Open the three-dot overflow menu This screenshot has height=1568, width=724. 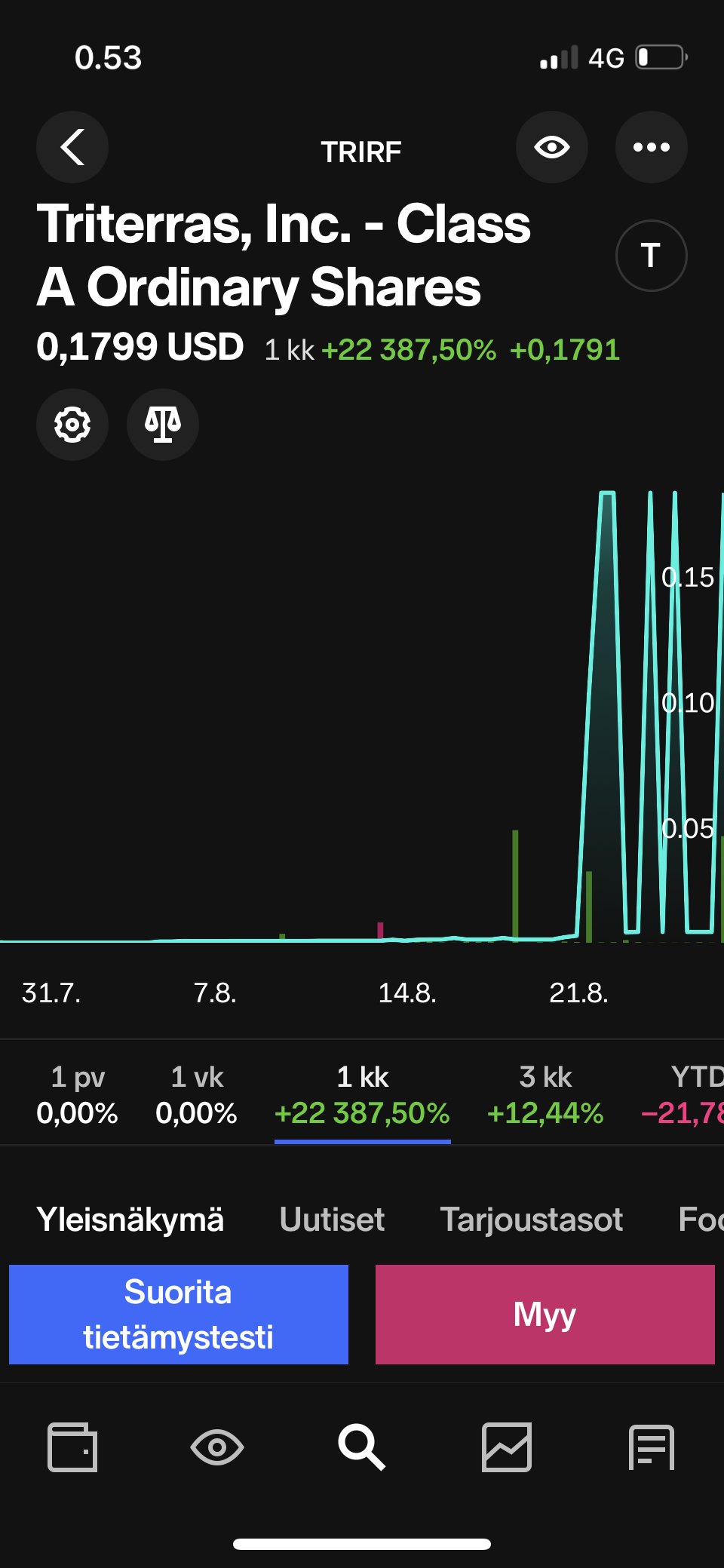click(x=651, y=147)
